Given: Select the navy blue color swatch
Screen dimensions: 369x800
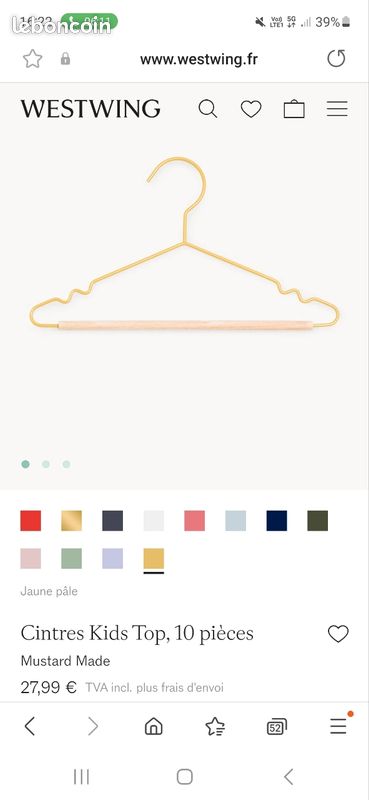Looking at the screenshot, I should [x=277, y=520].
